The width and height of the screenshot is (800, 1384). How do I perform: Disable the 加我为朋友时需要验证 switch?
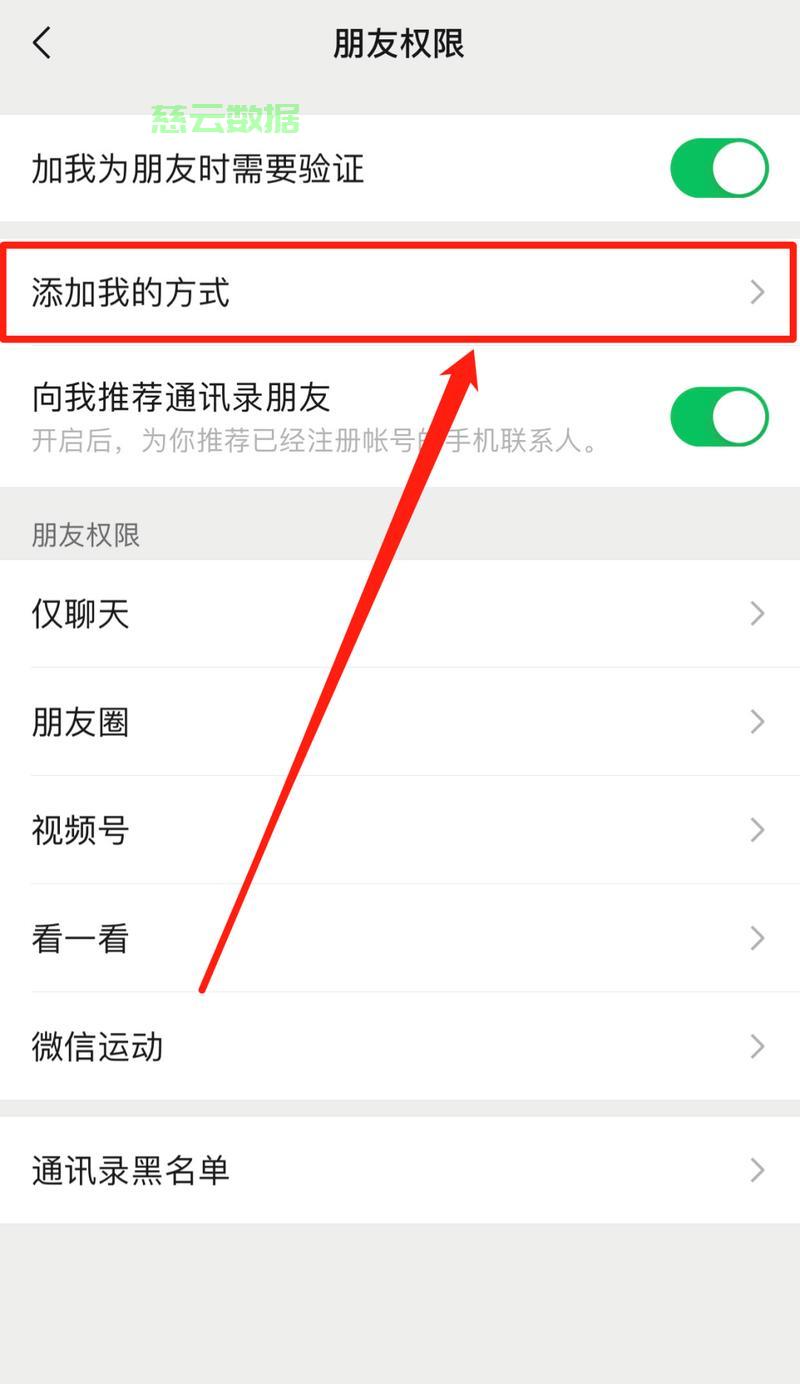point(719,168)
